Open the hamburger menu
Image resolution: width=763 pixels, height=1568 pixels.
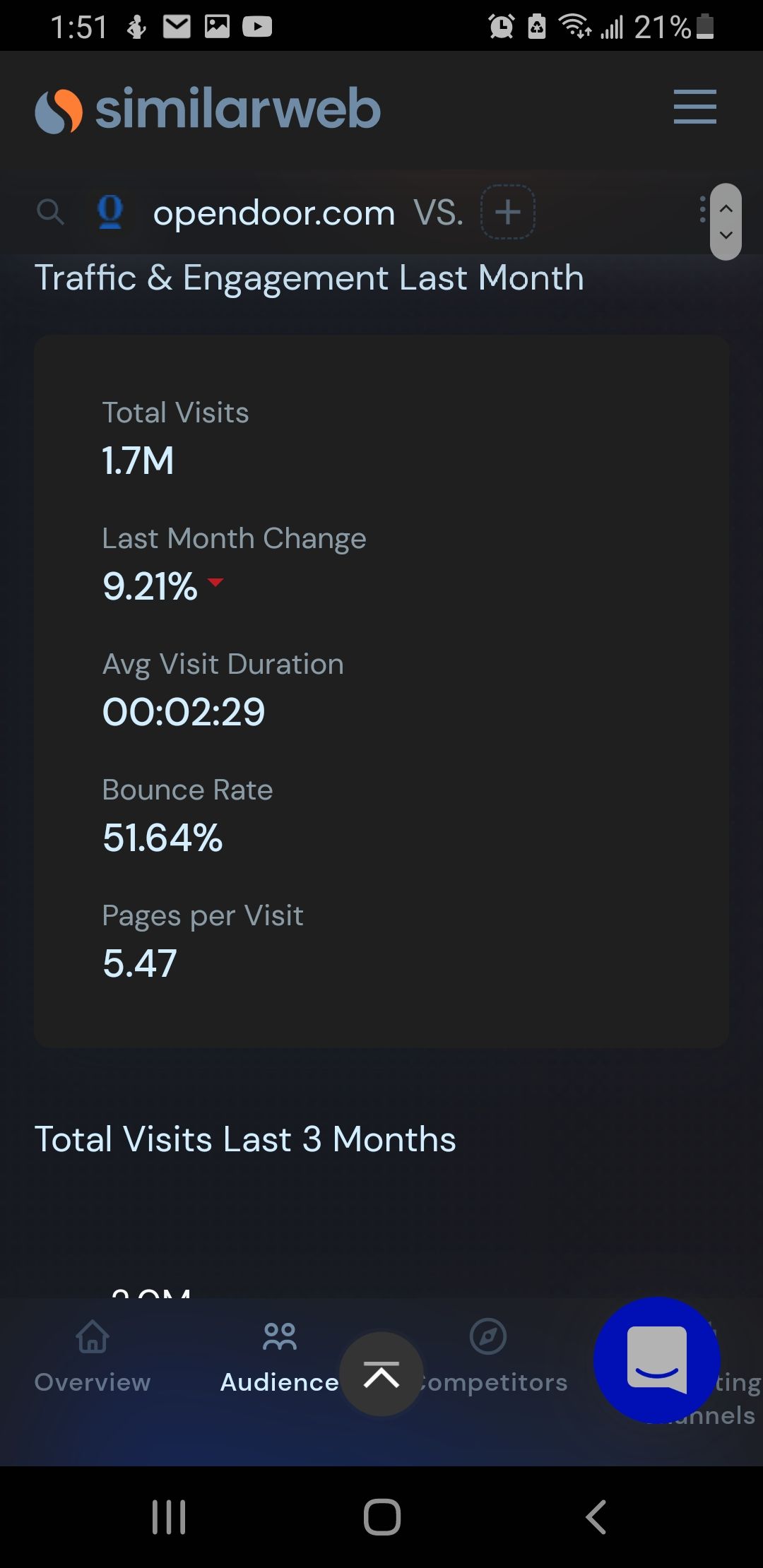[x=695, y=107]
